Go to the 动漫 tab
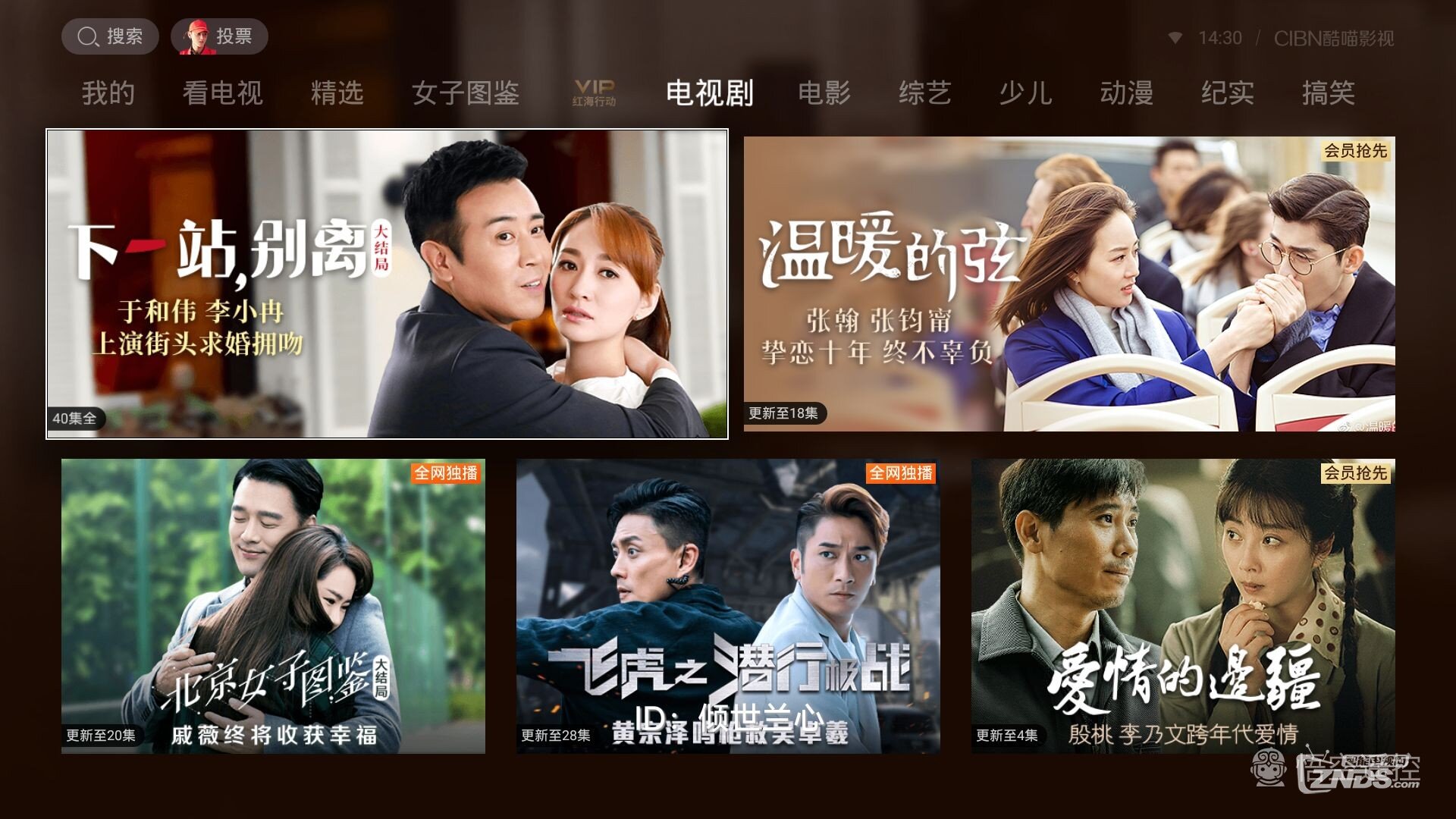The image size is (1456, 819). click(1126, 93)
